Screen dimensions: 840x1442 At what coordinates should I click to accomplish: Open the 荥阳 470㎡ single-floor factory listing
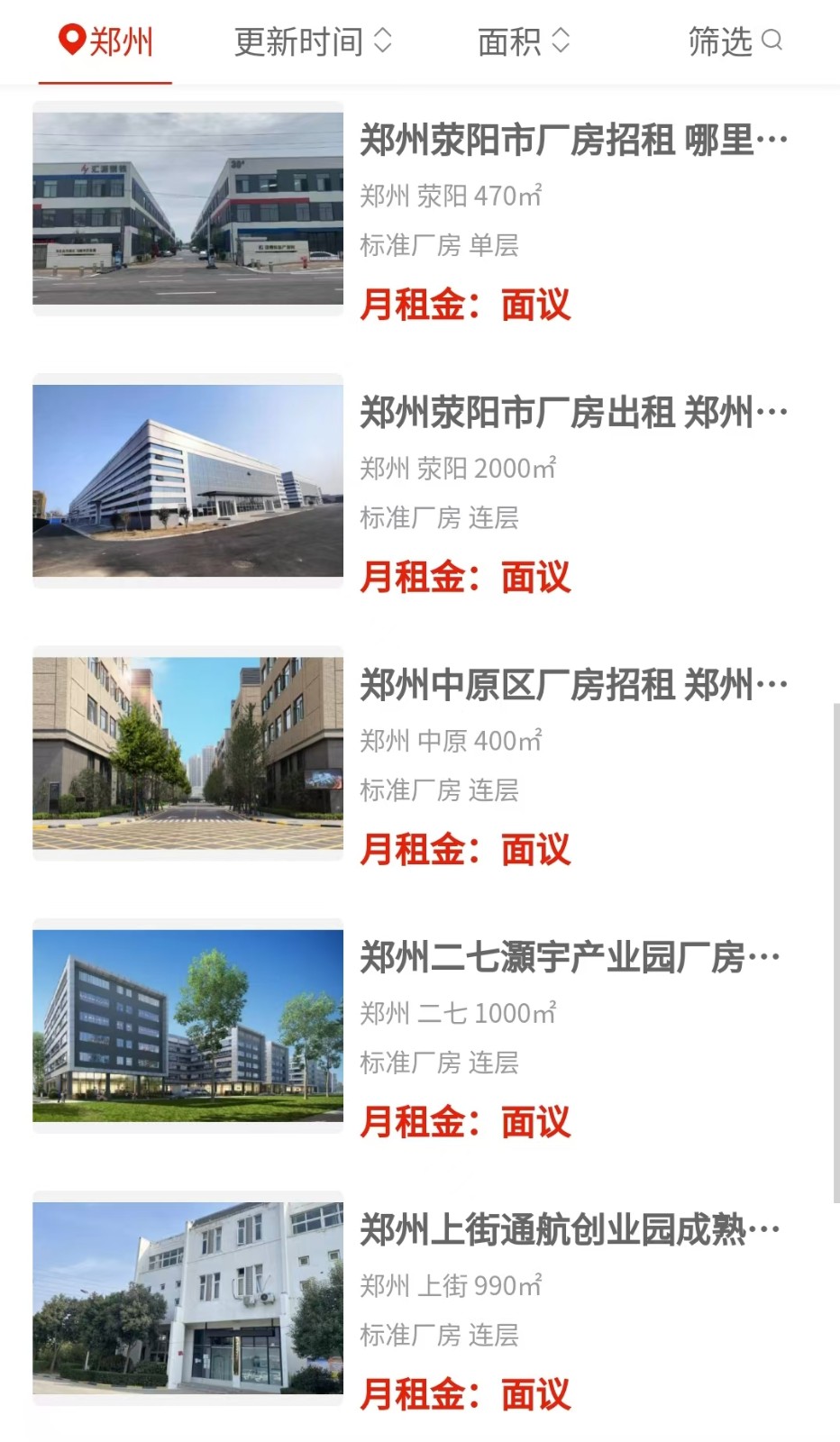(573, 141)
